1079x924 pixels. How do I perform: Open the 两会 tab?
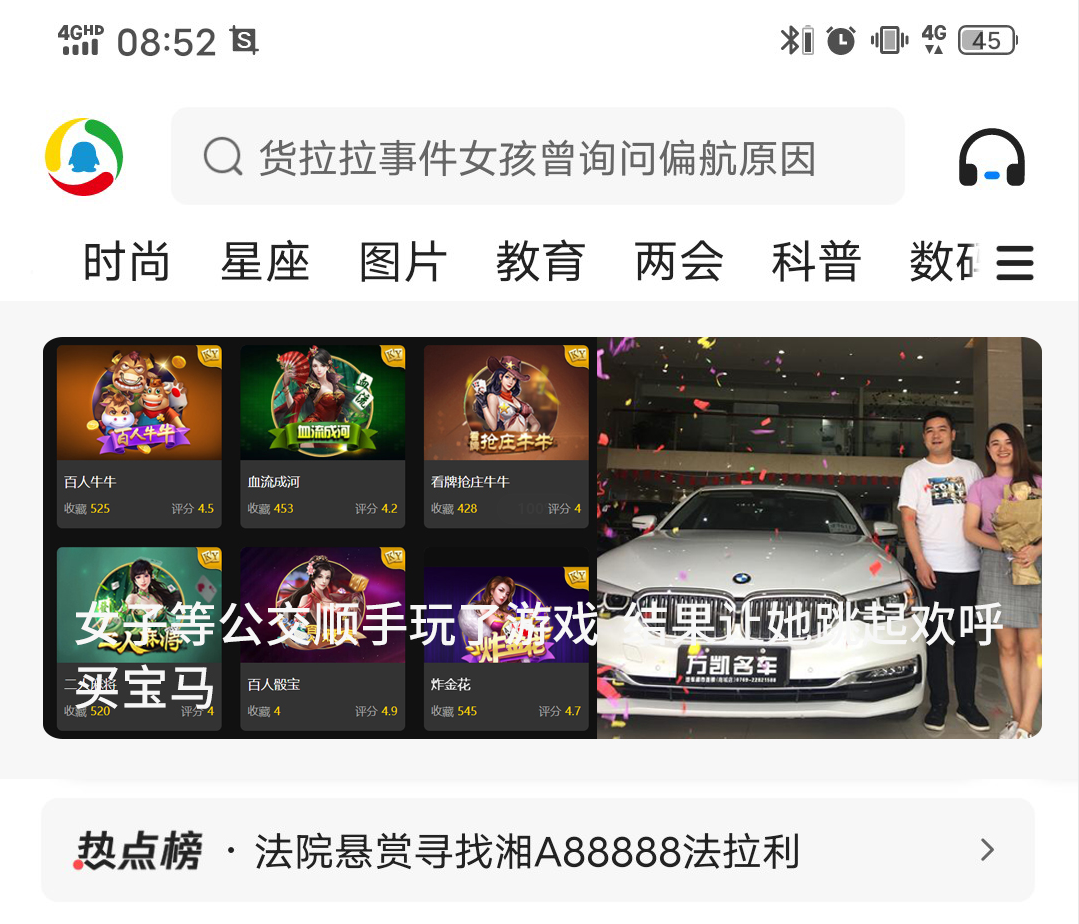tap(678, 262)
